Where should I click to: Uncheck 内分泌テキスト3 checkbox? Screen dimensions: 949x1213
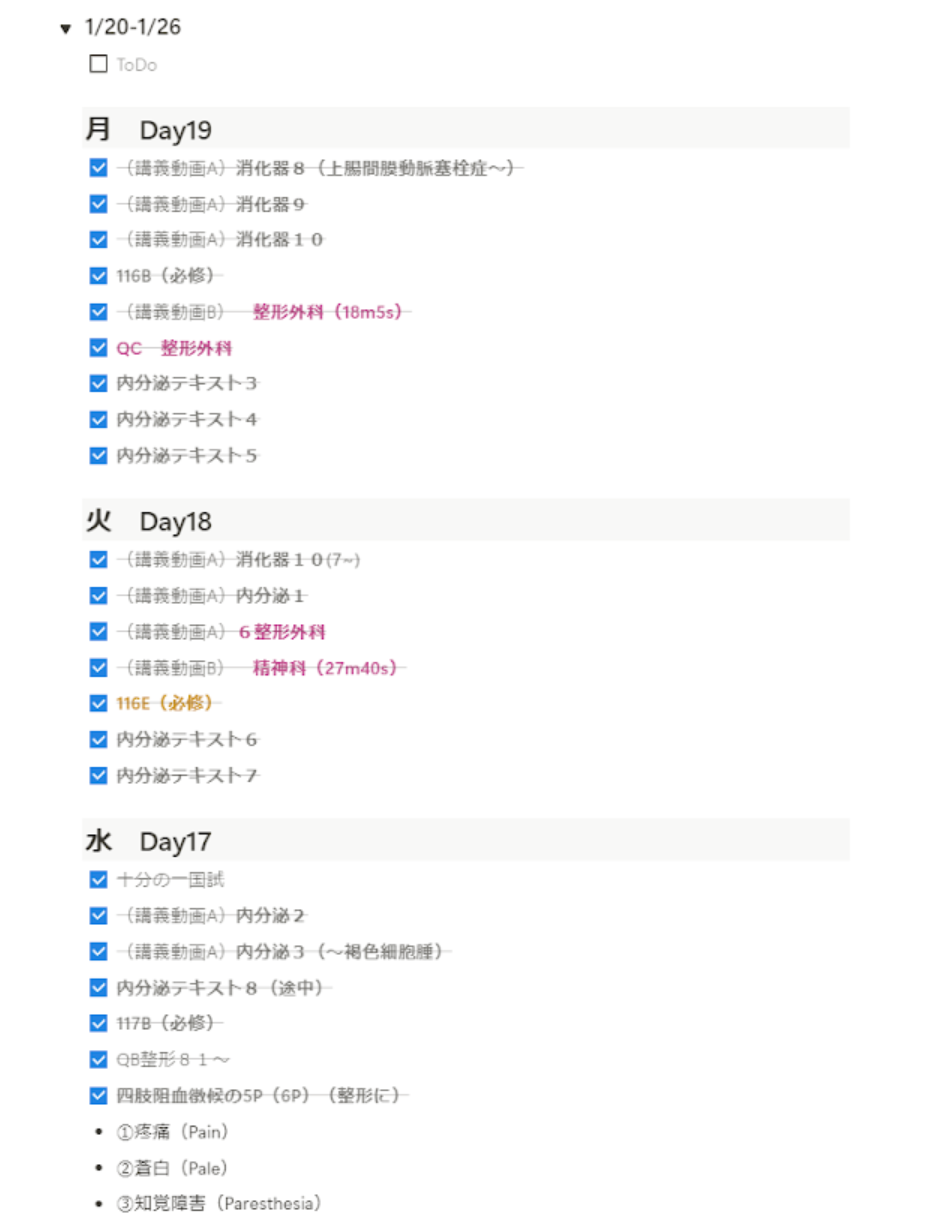click(x=98, y=383)
